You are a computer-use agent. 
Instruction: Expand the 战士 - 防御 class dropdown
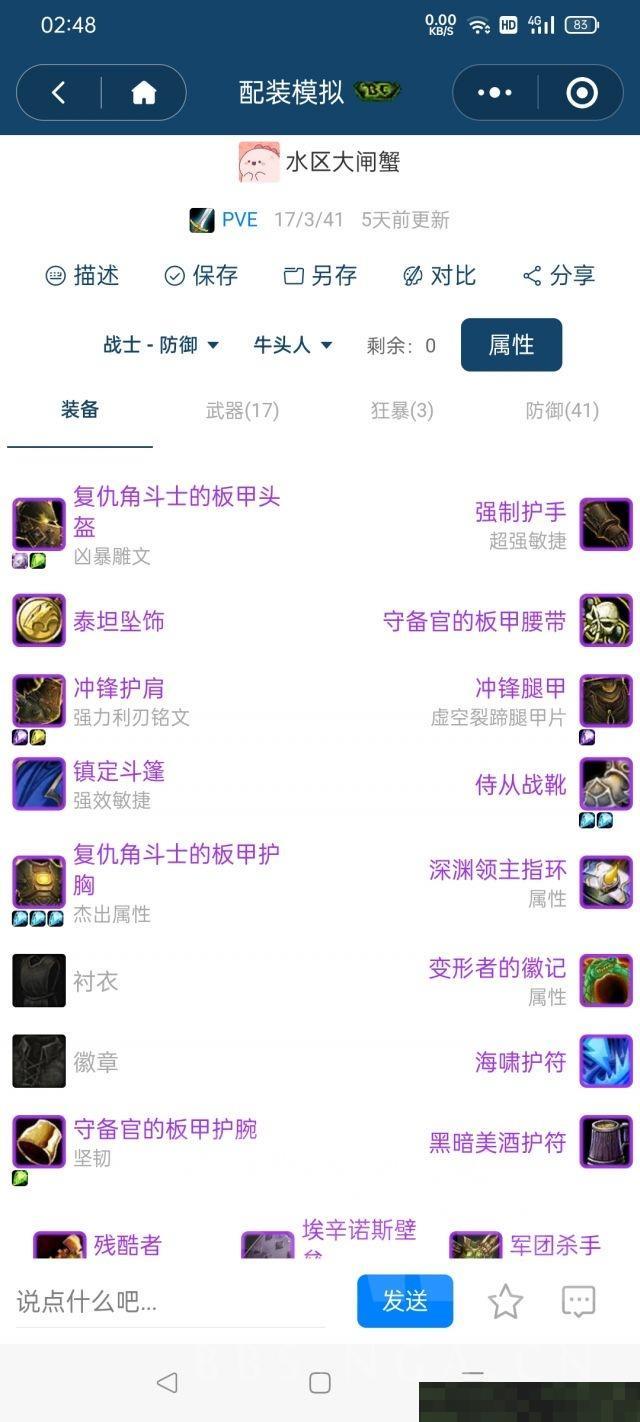161,345
